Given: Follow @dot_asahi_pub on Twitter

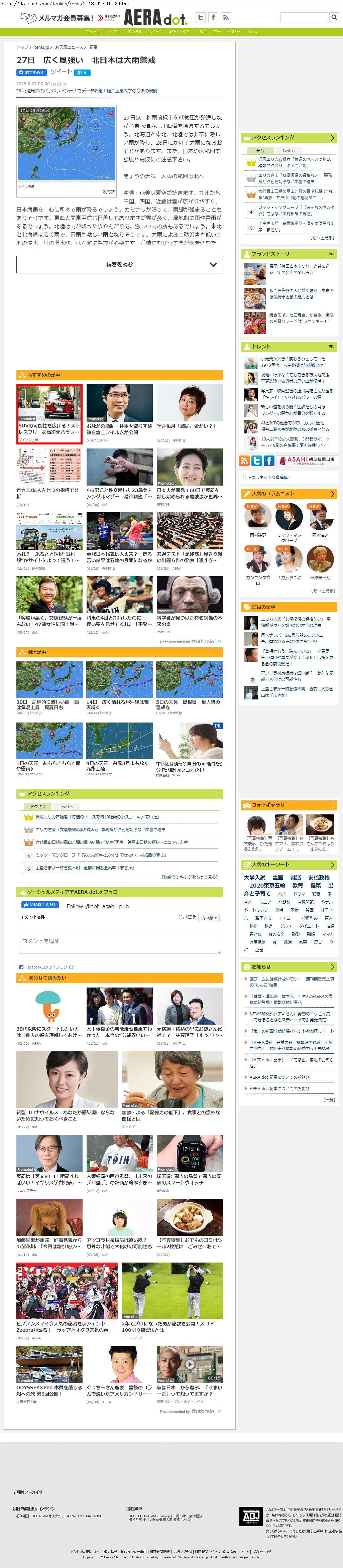Looking at the screenshot, I should tap(98, 906).
